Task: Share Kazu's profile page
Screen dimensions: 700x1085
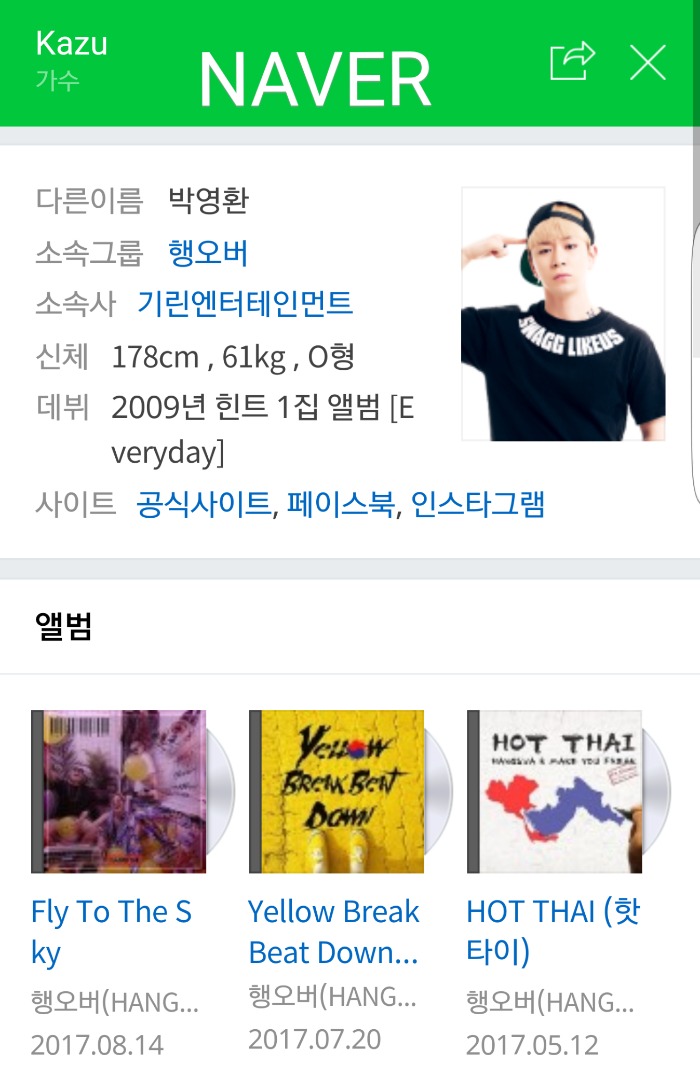Action: pos(572,62)
